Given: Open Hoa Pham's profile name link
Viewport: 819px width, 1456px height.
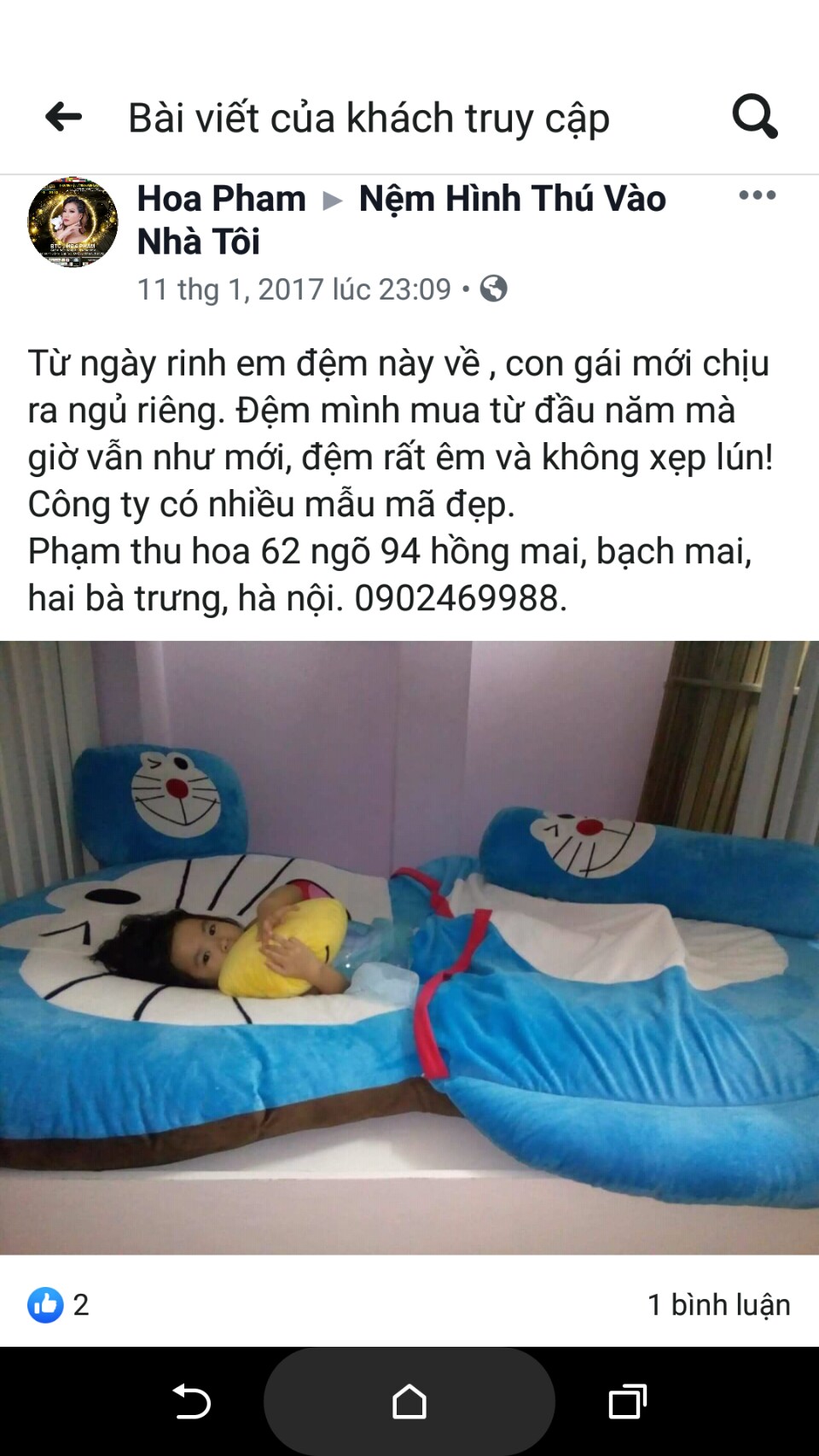Looking at the screenshot, I should click(221, 199).
